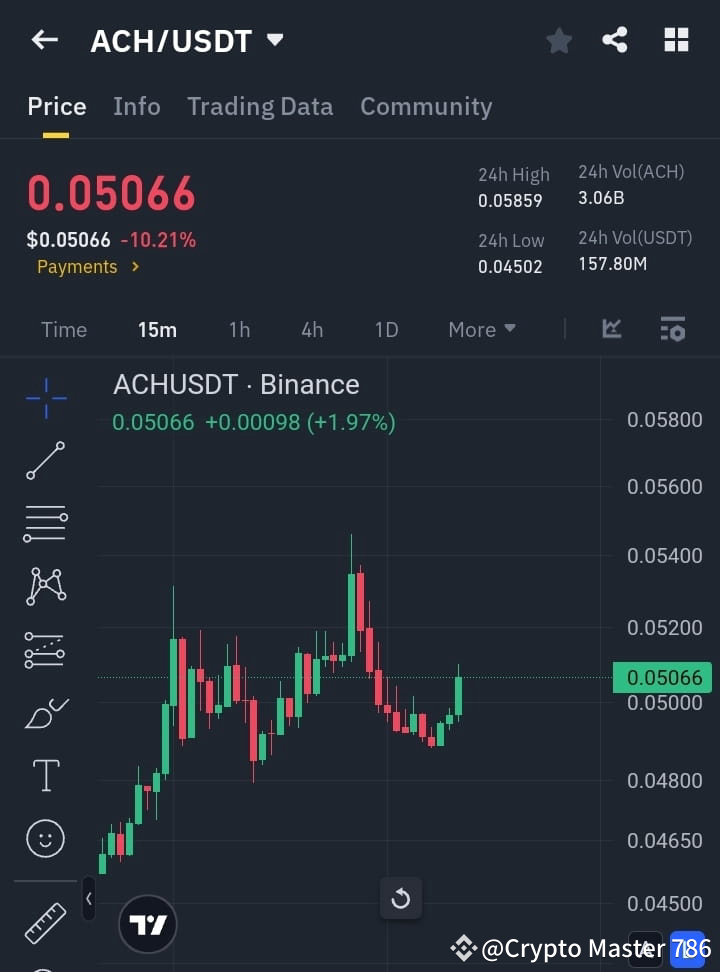The height and width of the screenshot is (972, 720).
Task: Select the crosshair cursor tool
Action: pos(45,399)
